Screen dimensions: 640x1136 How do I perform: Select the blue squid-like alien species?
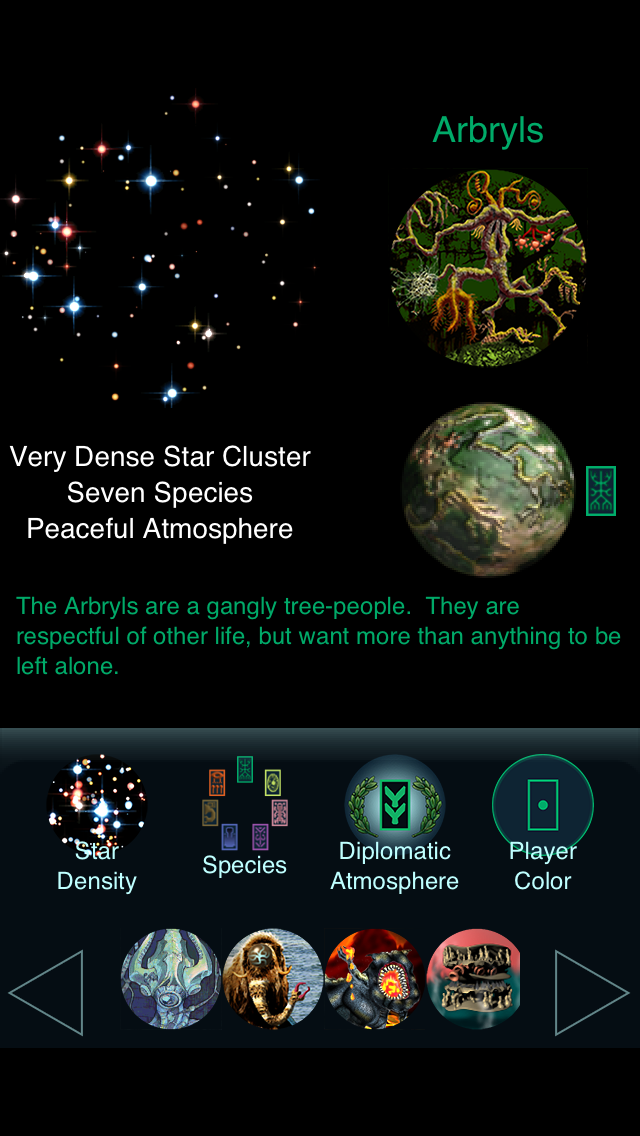coord(171,979)
